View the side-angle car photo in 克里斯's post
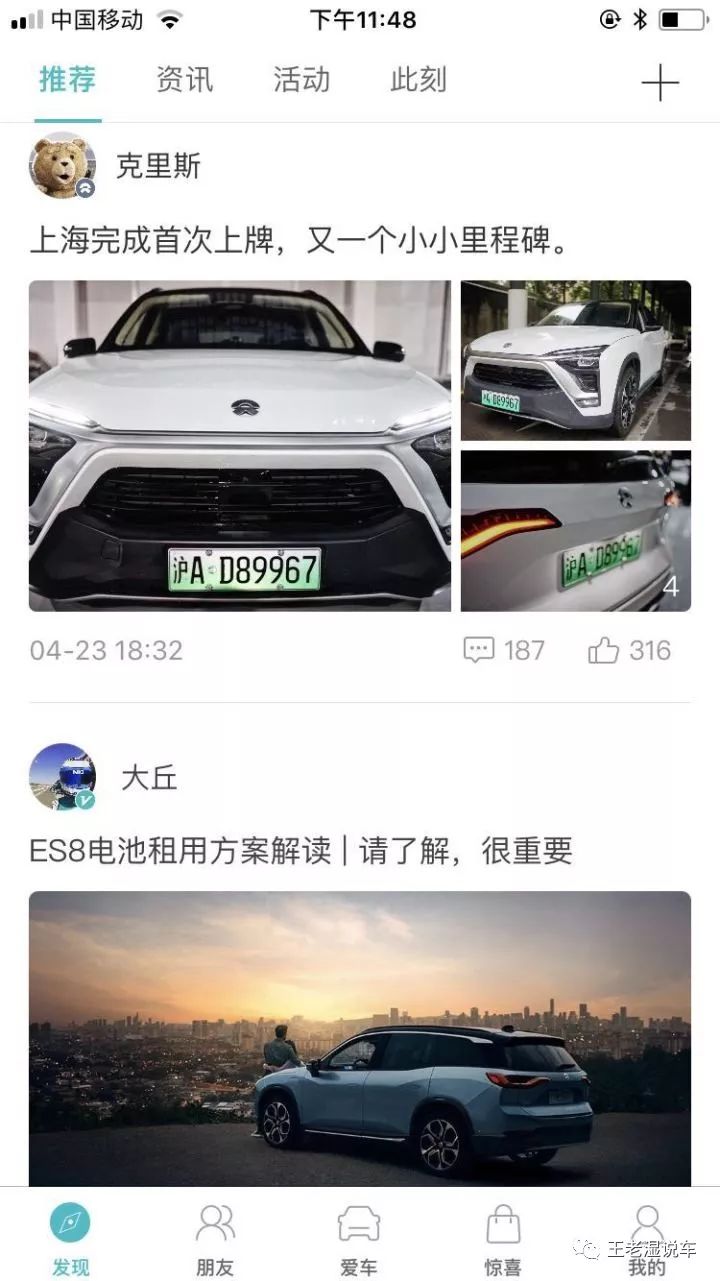Viewport: 720px width, 1281px height. 575,360
